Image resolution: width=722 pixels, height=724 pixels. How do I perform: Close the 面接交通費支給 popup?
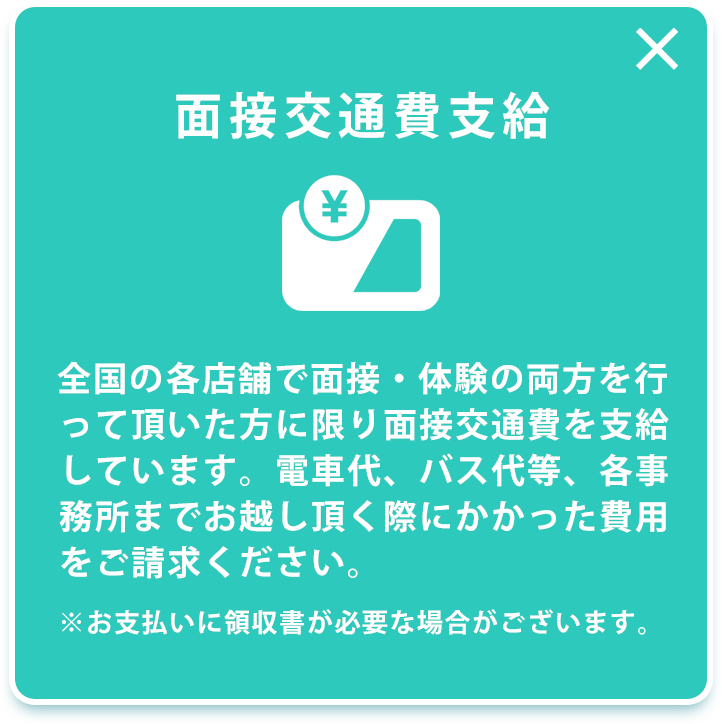[x=657, y=49]
